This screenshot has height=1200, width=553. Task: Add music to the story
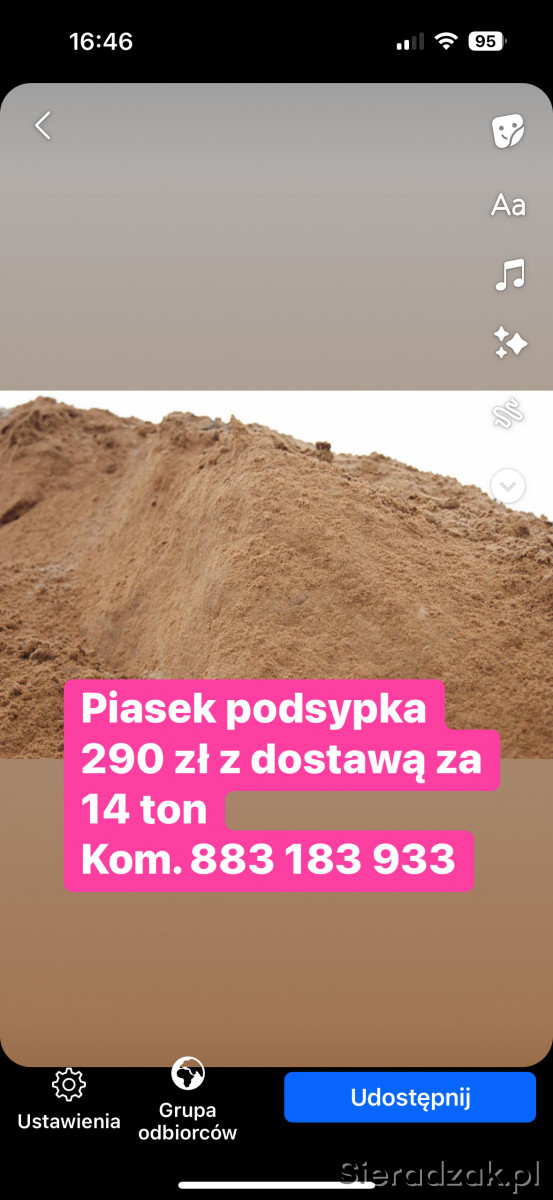[510, 274]
